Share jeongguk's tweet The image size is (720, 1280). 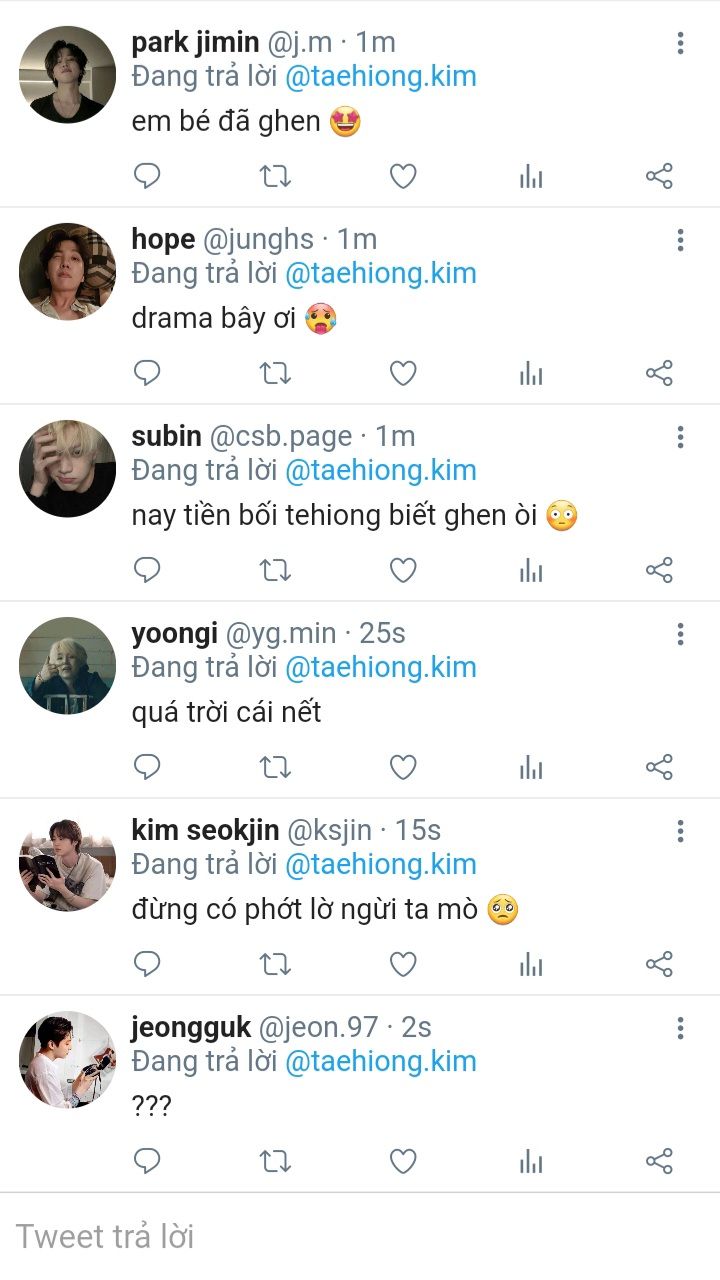coord(659,1162)
